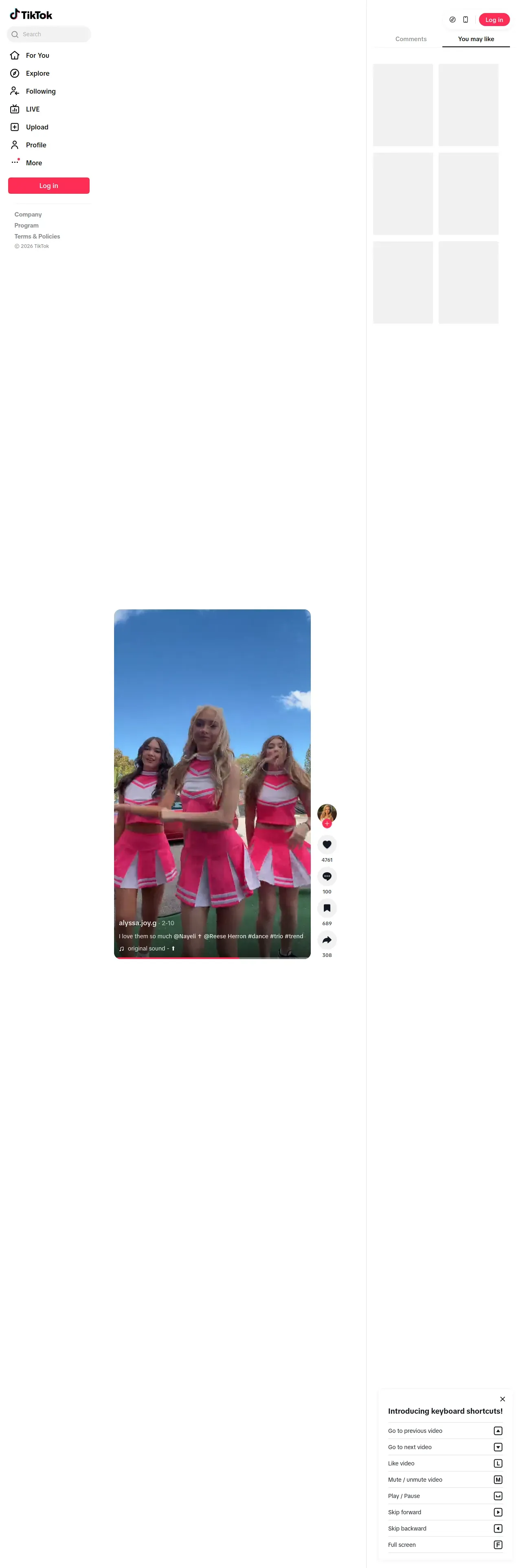Open the Search box

tap(49, 34)
